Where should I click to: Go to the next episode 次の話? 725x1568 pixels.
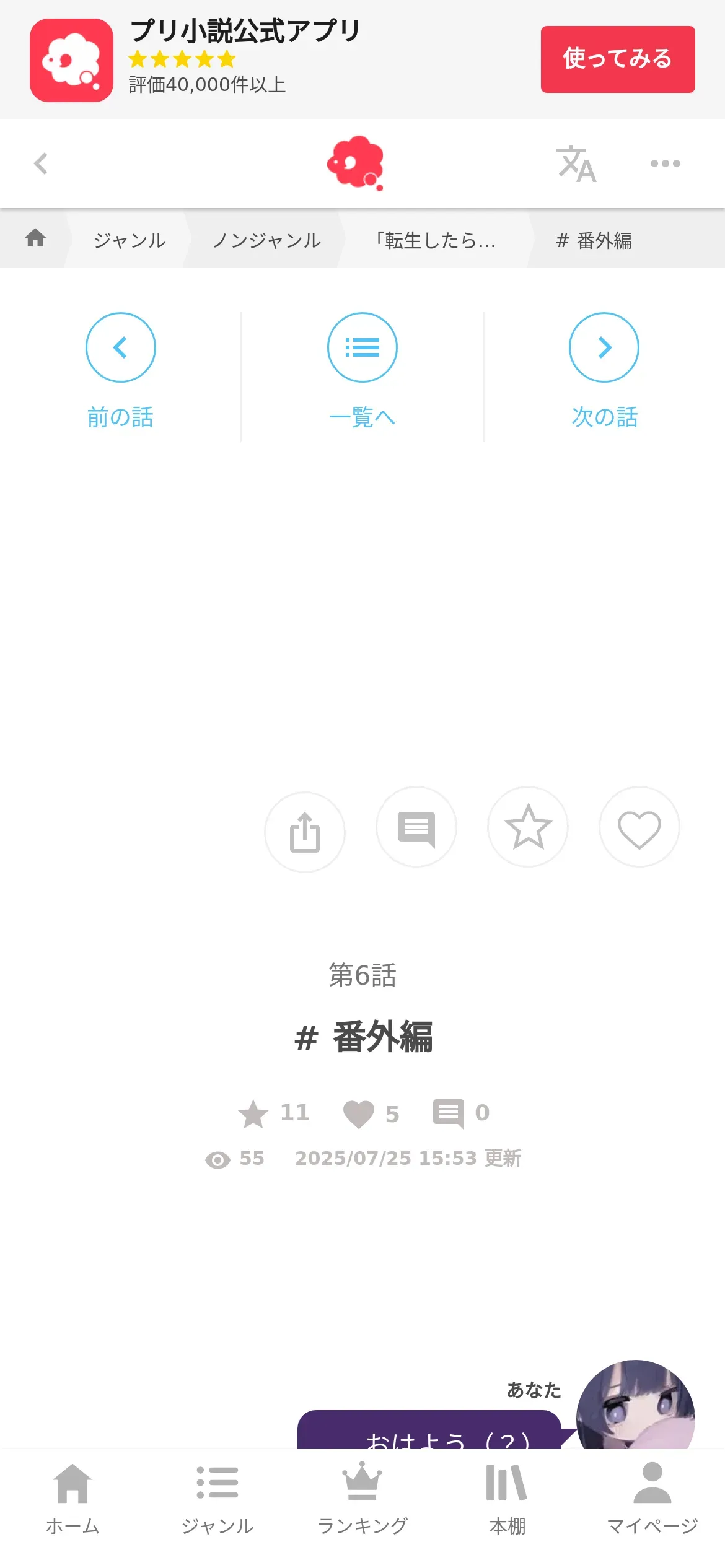click(604, 369)
